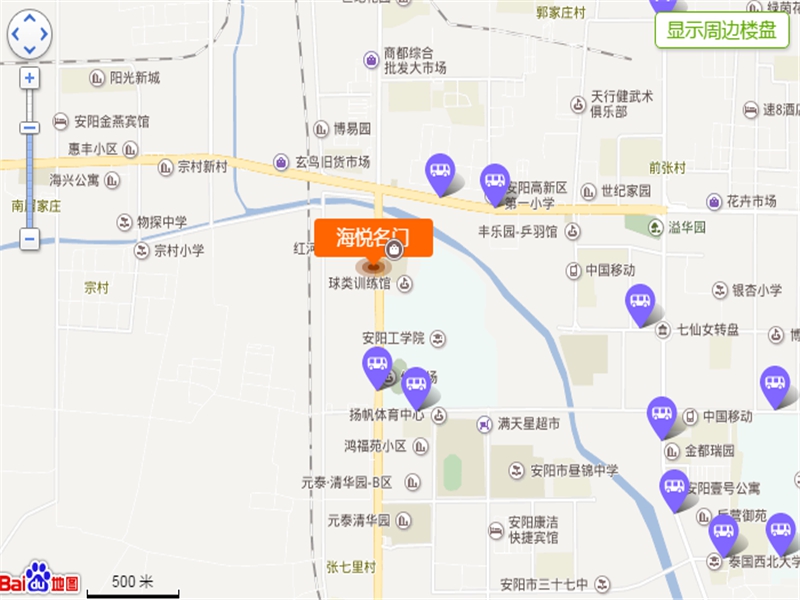Viewport: 800px width, 600px height.
Task: Open the 海悦名门 location marker
Action: point(373,239)
